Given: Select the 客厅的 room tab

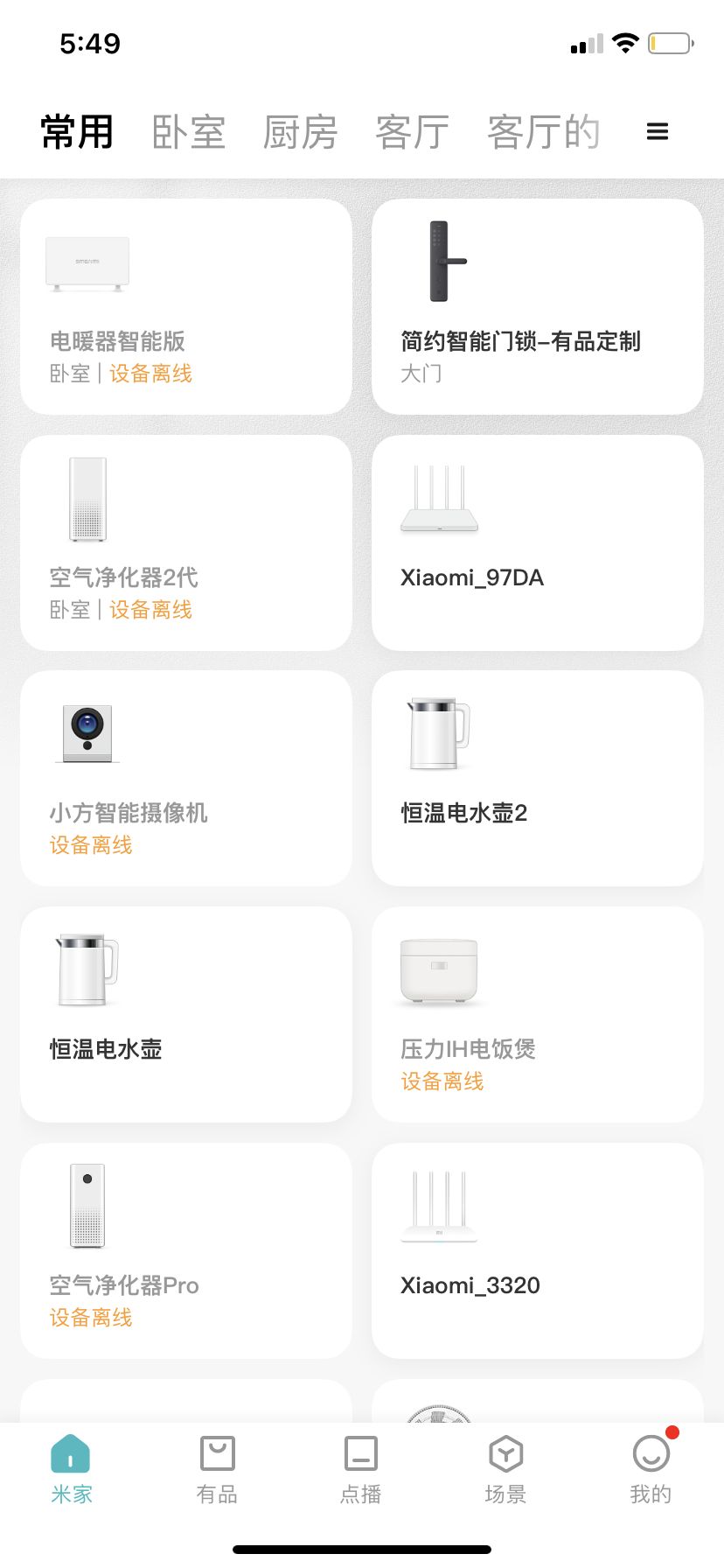Looking at the screenshot, I should click(x=543, y=132).
